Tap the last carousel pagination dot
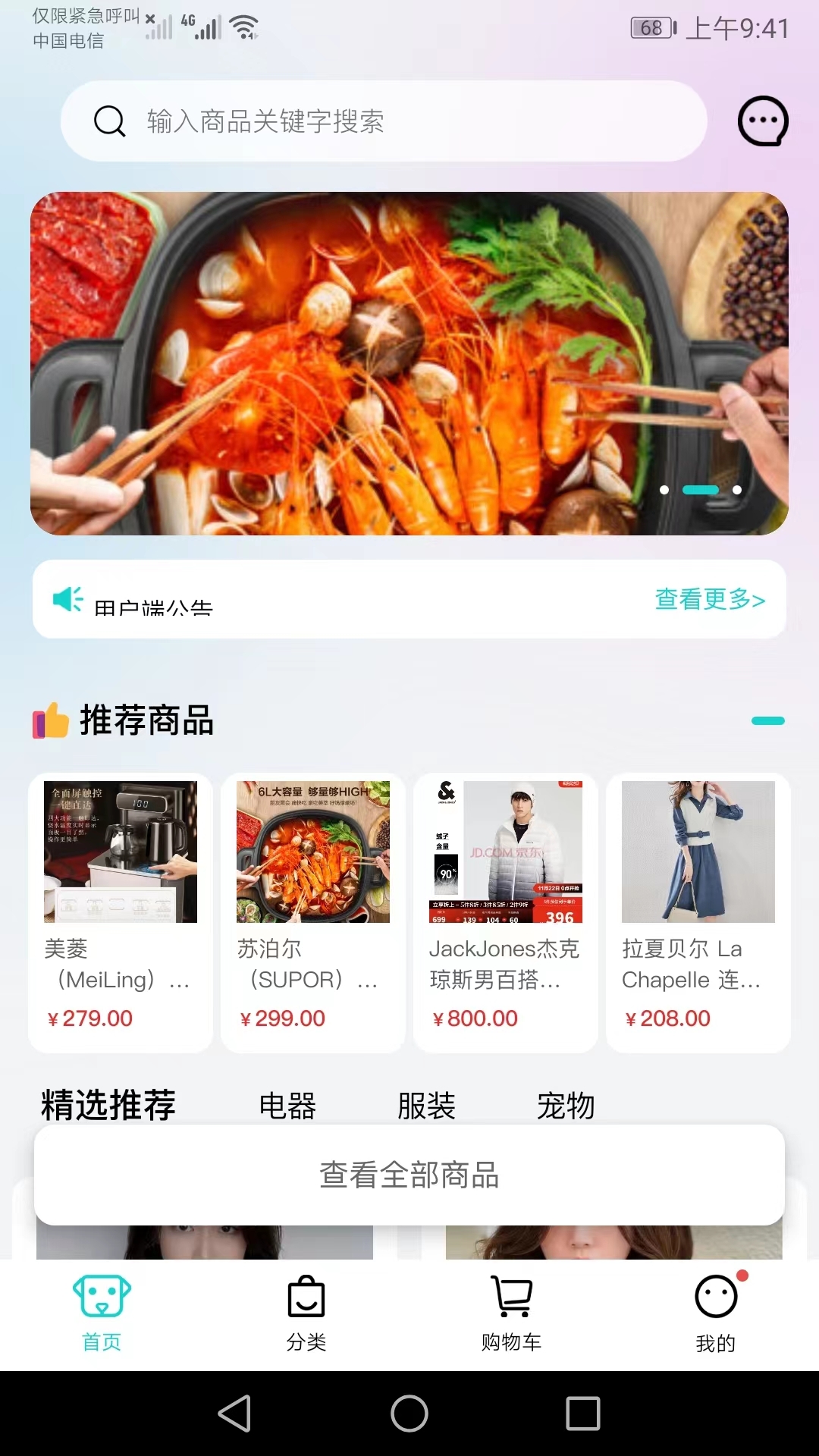 [736, 490]
